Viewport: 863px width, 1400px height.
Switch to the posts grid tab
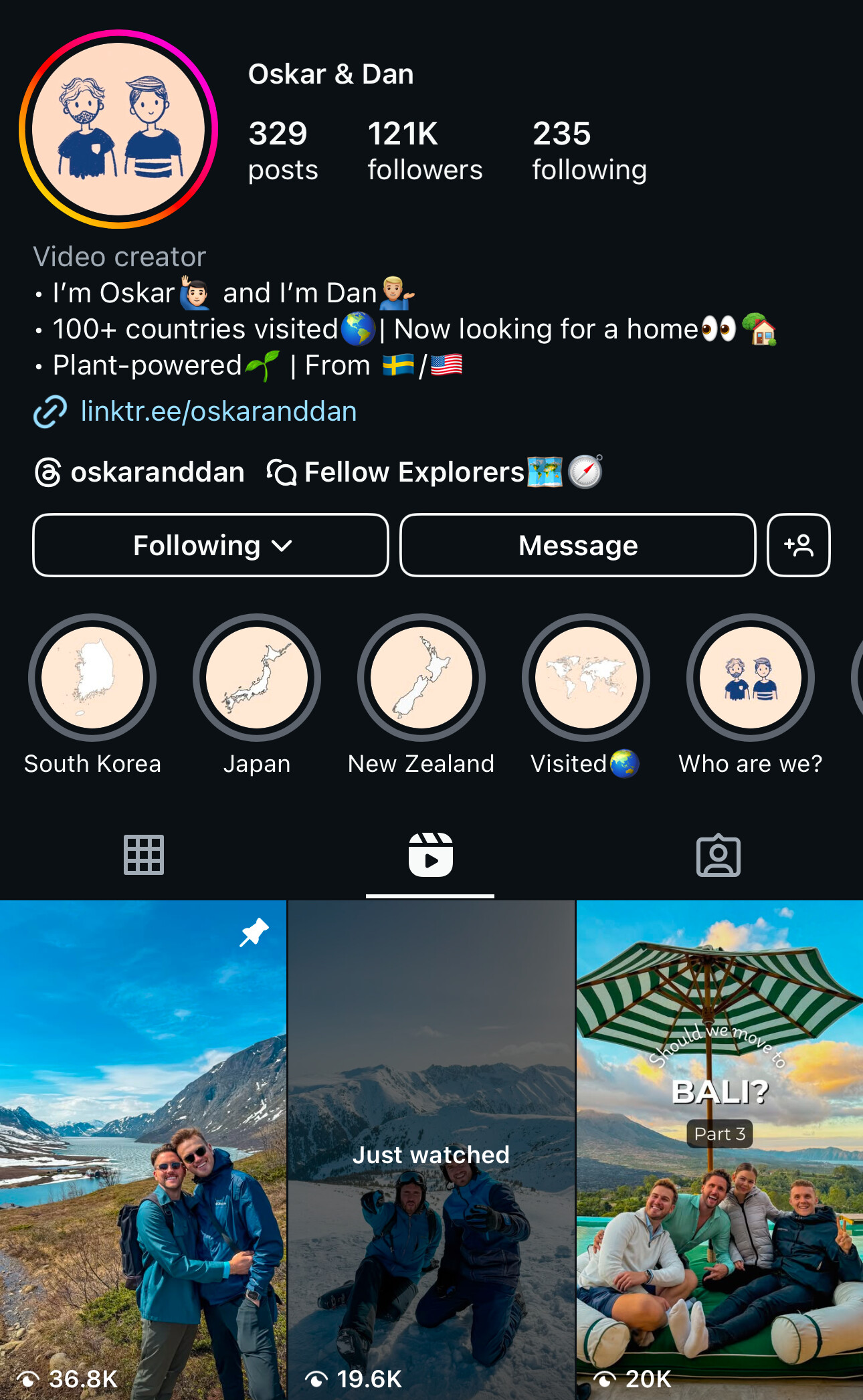point(144,855)
